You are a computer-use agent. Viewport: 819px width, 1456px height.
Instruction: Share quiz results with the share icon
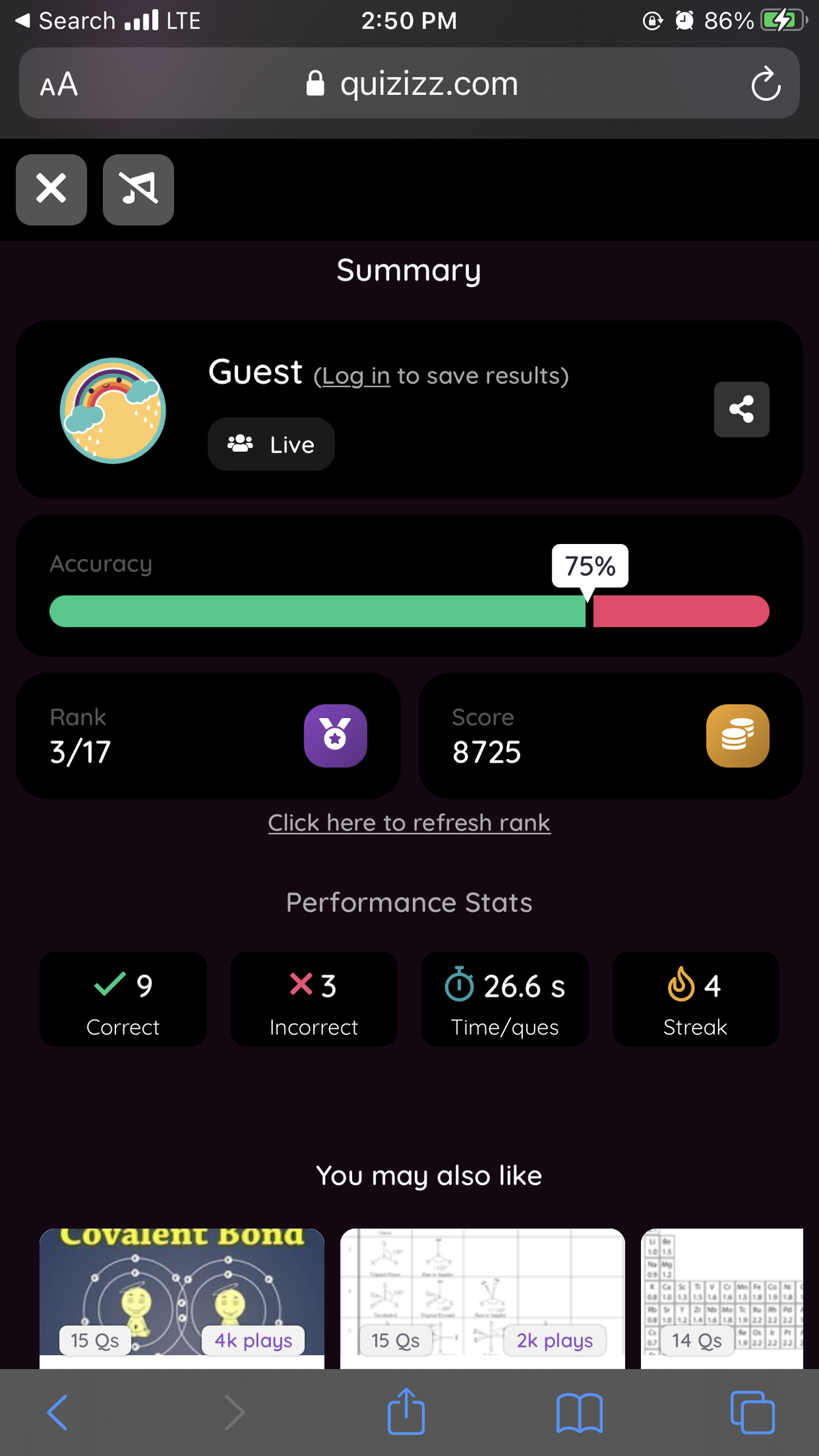coord(741,409)
